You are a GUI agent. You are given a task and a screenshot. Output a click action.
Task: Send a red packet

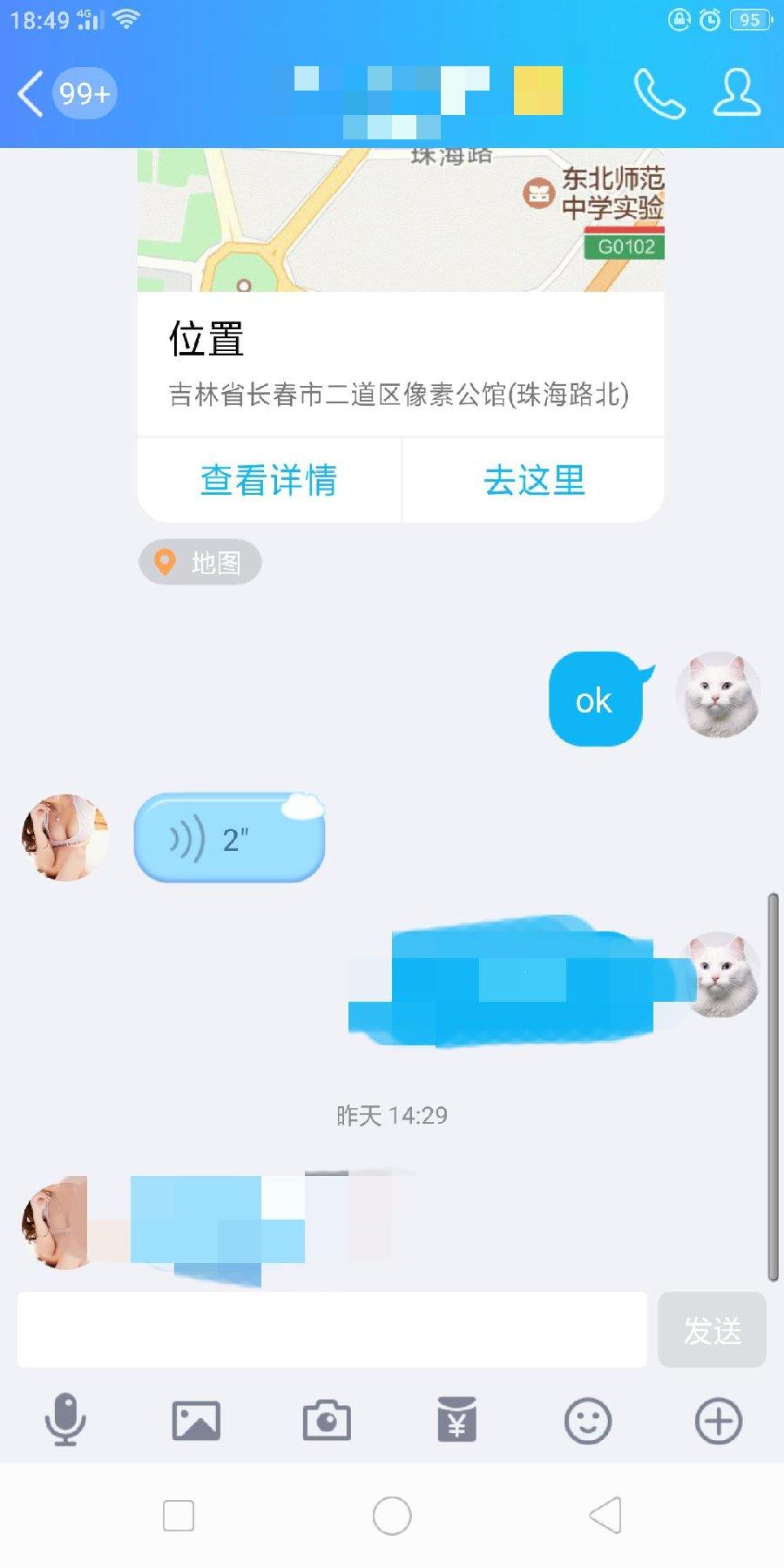pos(457,1421)
